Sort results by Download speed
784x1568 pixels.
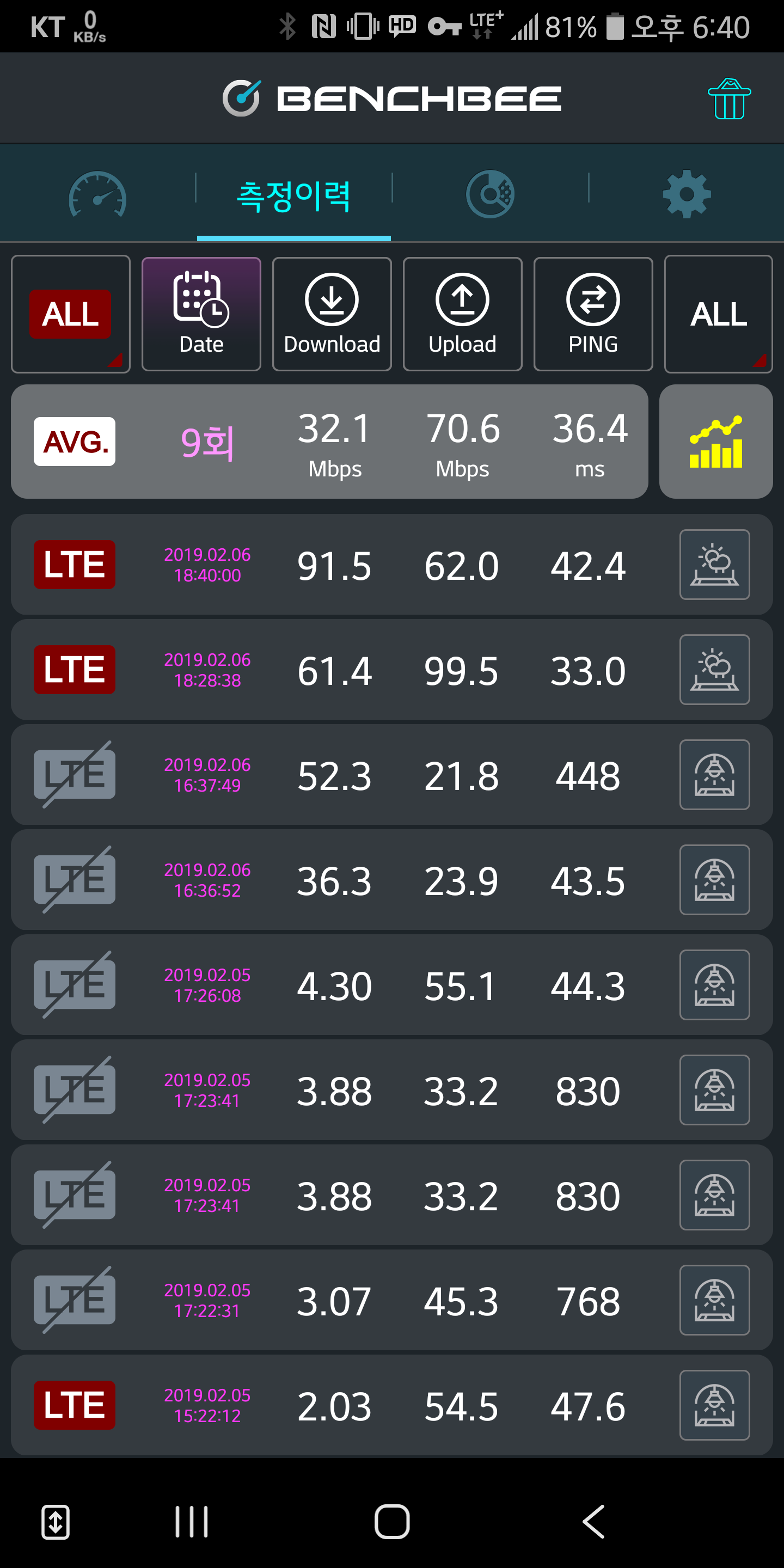(332, 314)
